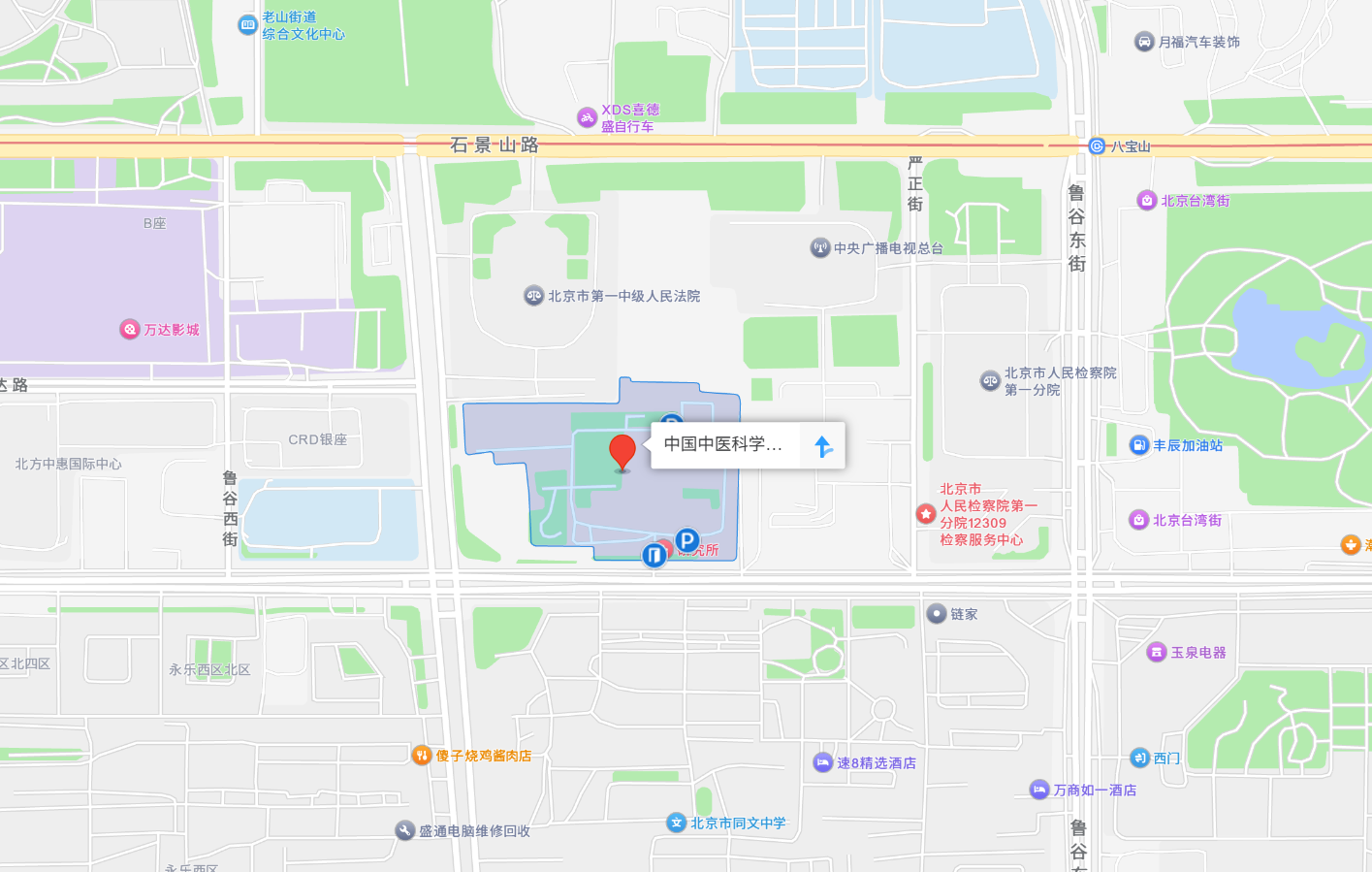Select the 链家 marker

click(x=936, y=614)
